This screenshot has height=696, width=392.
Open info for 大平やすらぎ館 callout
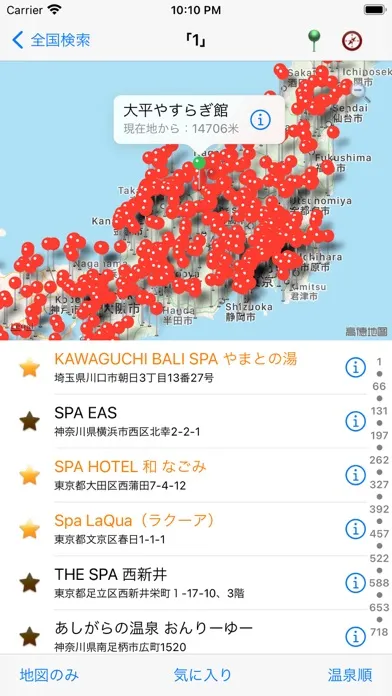tap(261, 119)
